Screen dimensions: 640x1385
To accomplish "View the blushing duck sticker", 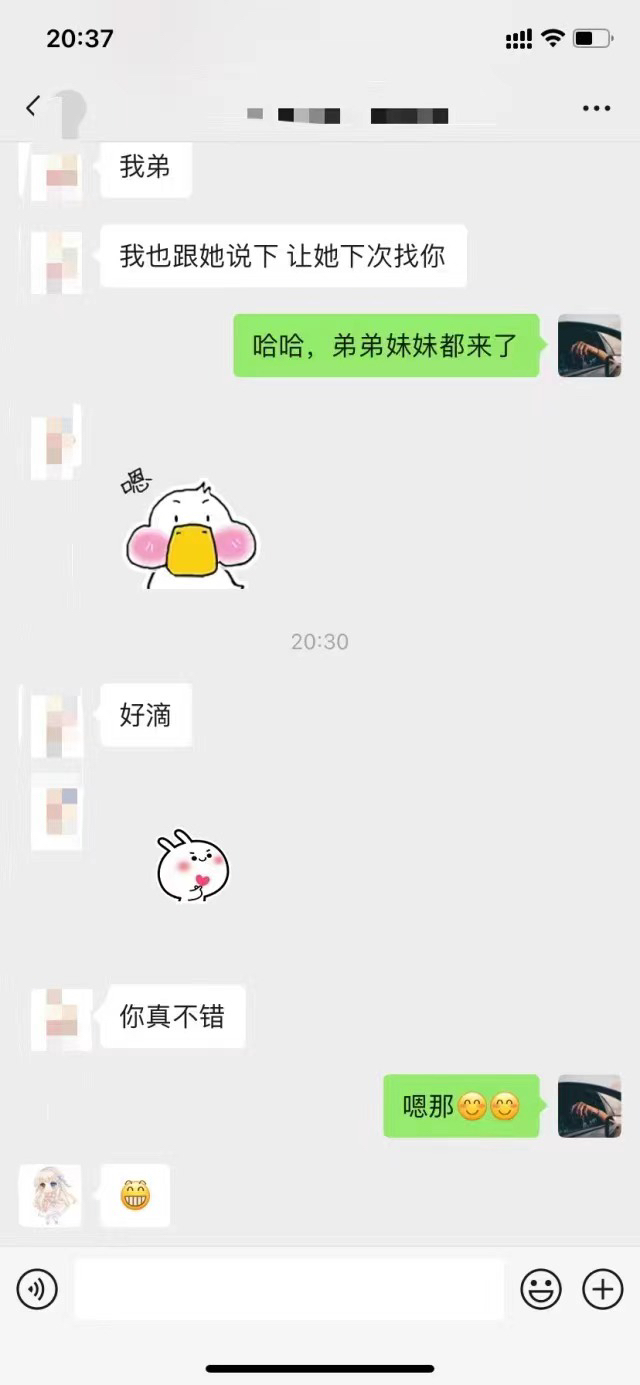I will 190,536.
